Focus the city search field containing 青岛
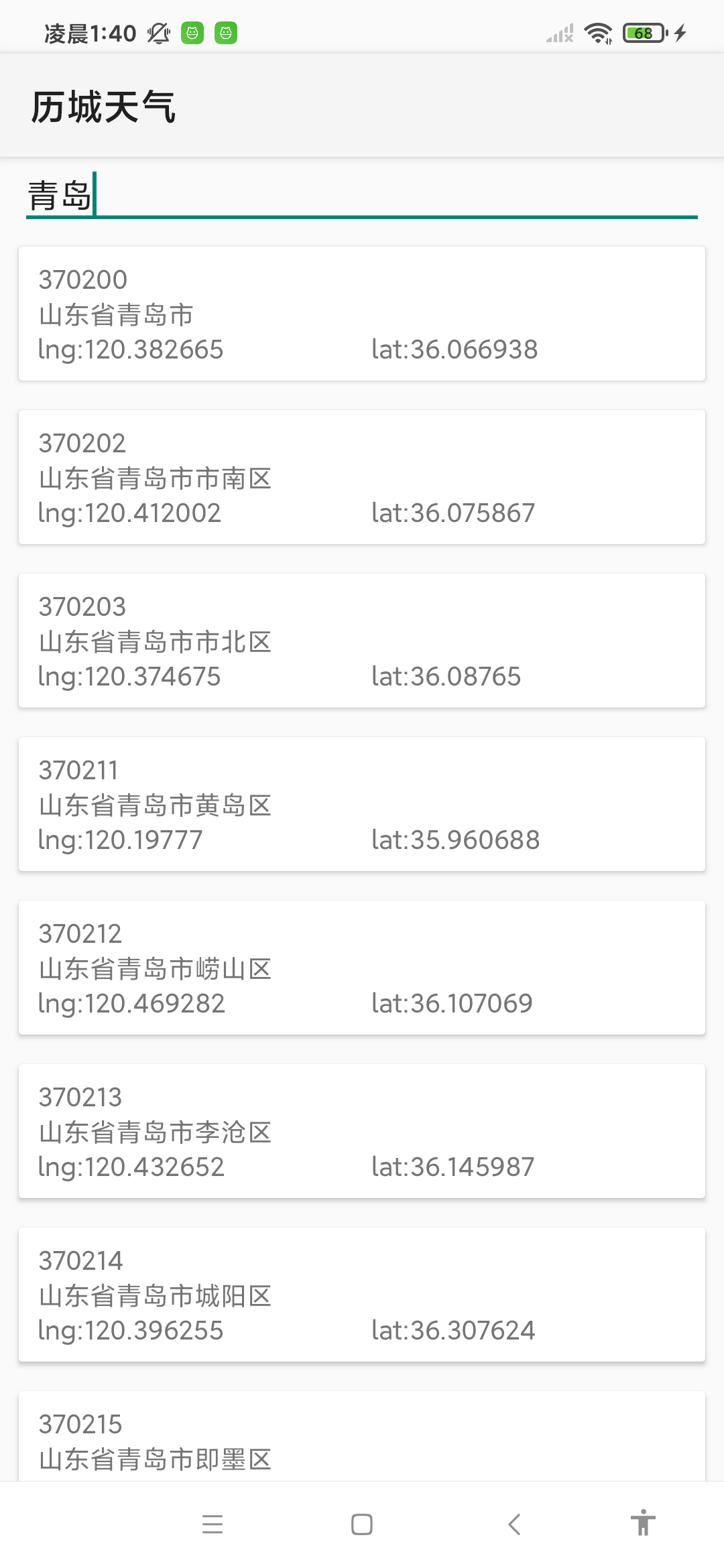Viewport: 724px width, 1568px height. tap(362, 196)
